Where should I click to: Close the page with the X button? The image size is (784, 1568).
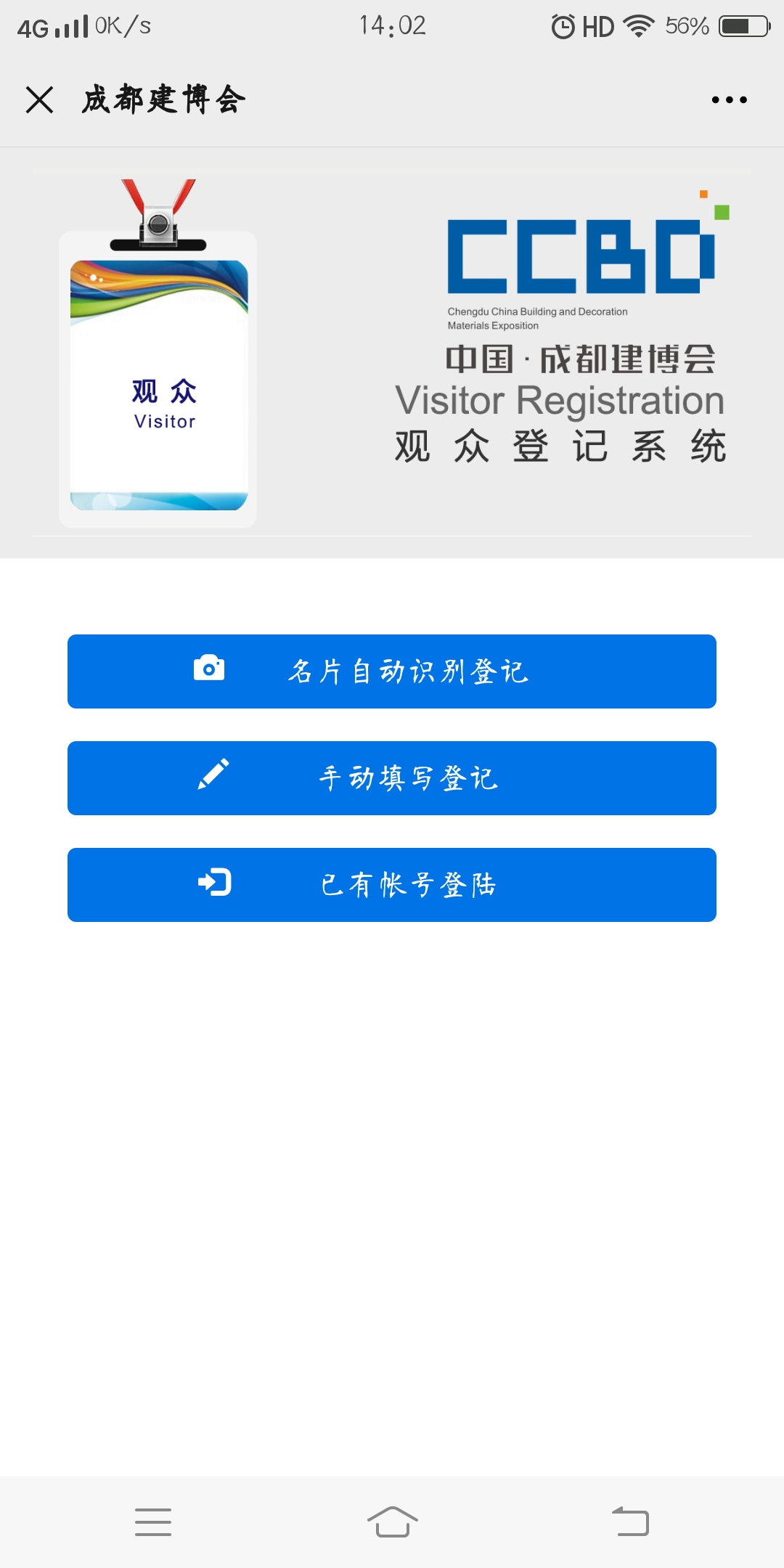coord(38,100)
